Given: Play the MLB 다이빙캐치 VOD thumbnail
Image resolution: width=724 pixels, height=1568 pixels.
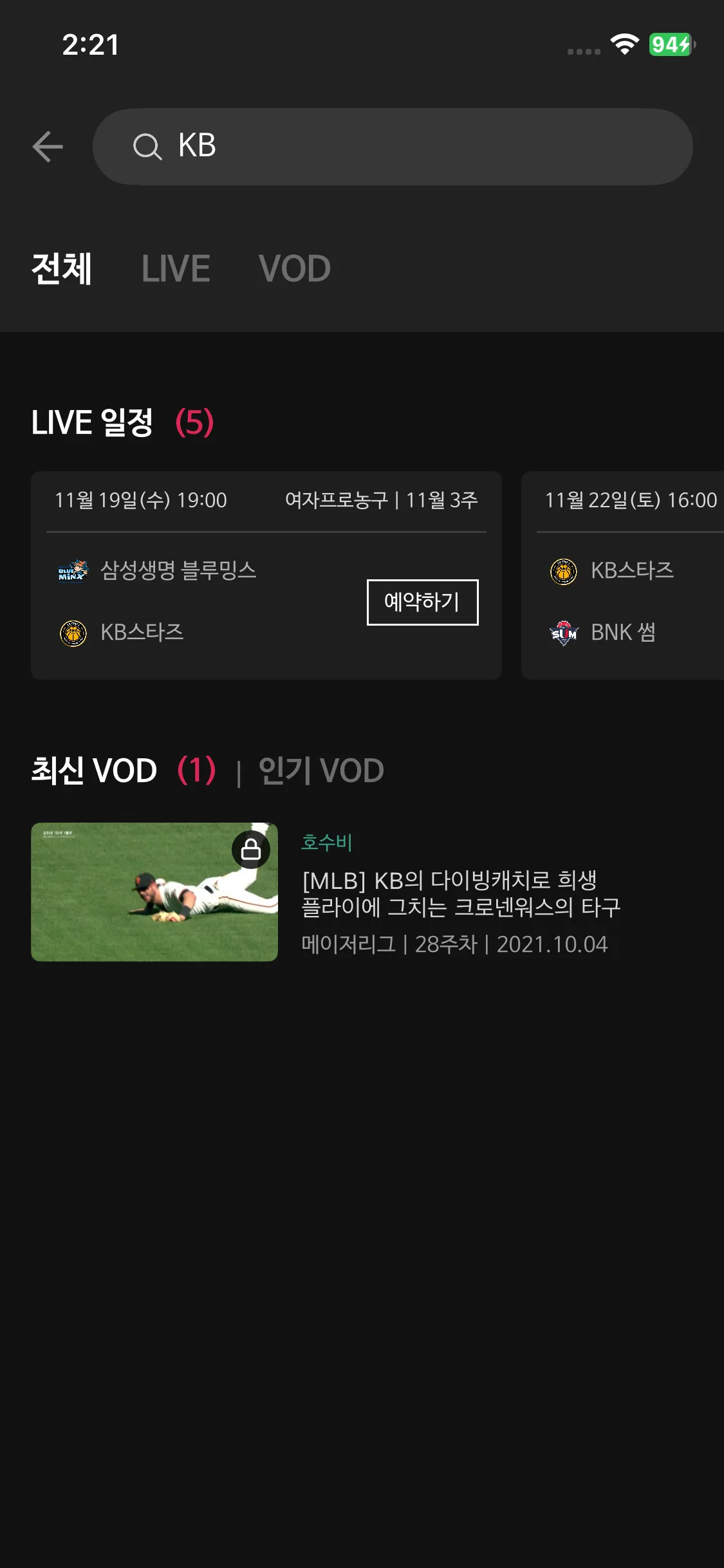Looking at the screenshot, I should click(x=154, y=891).
